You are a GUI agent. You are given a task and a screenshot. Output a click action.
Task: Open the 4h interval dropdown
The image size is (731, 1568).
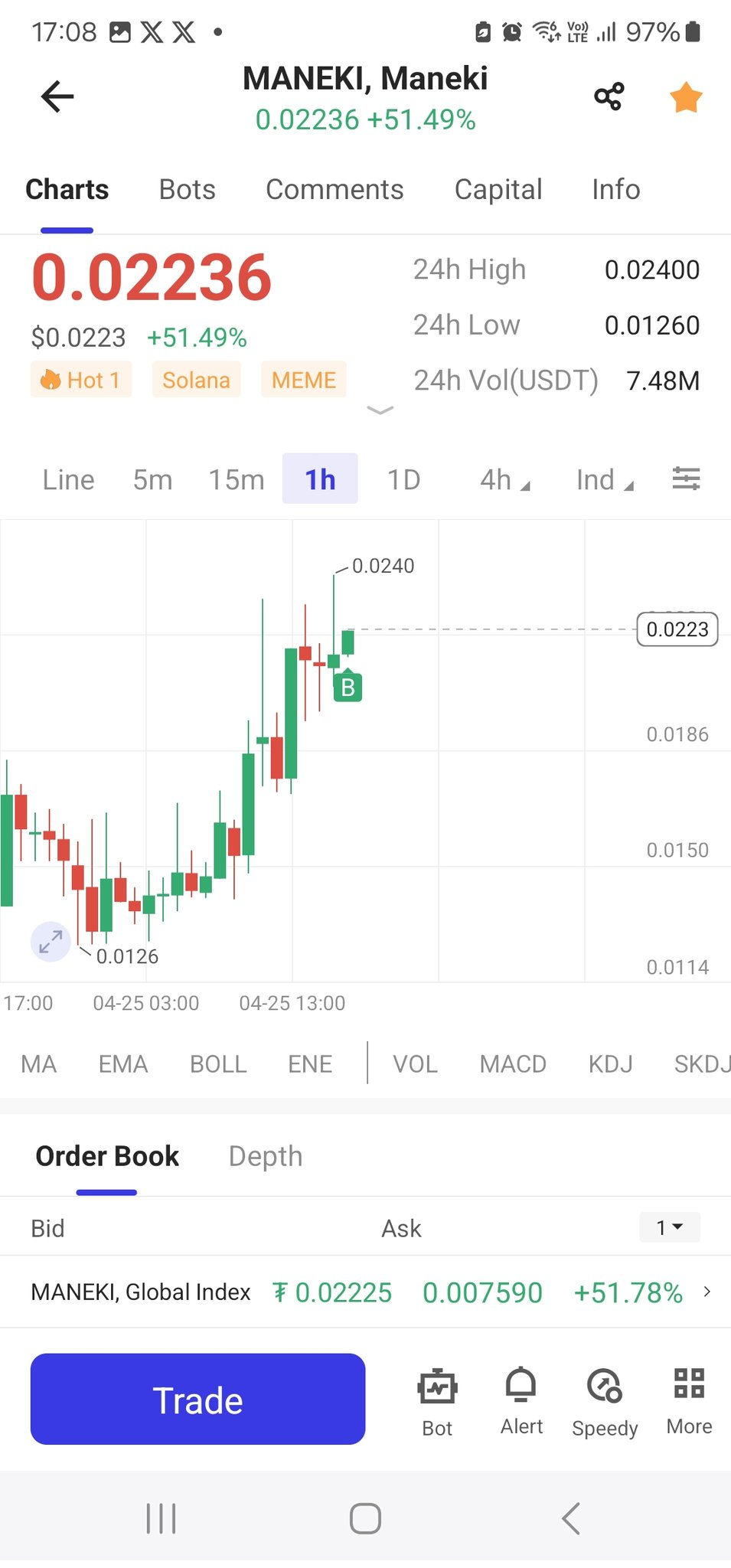(x=504, y=480)
